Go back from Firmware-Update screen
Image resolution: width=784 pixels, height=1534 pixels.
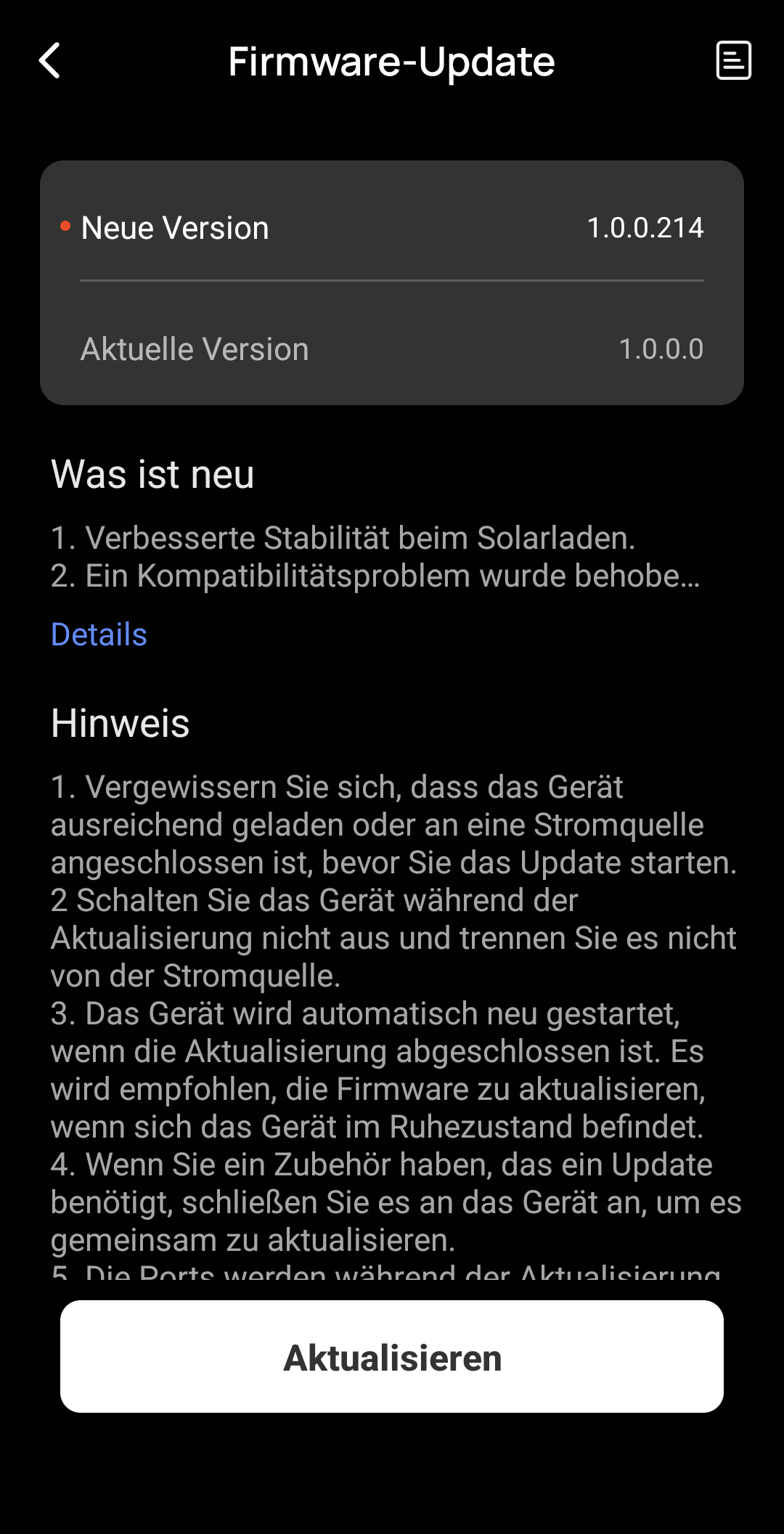(x=49, y=60)
